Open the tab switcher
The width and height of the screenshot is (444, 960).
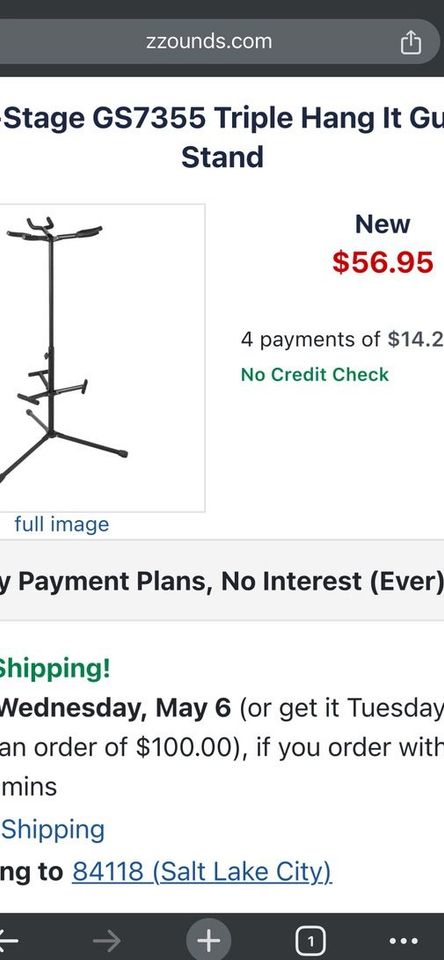coord(310,940)
